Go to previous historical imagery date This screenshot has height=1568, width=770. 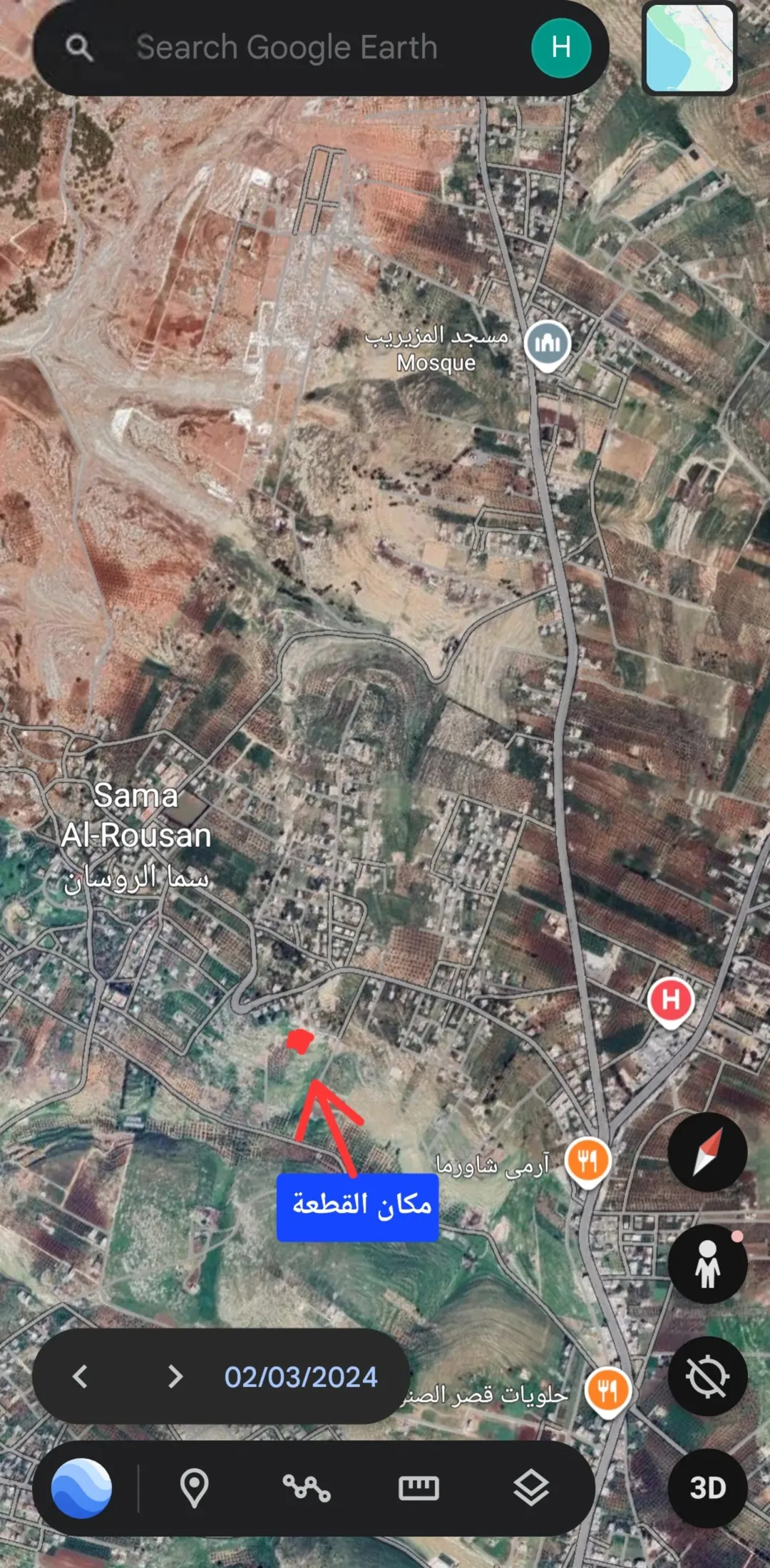[x=81, y=1375]
